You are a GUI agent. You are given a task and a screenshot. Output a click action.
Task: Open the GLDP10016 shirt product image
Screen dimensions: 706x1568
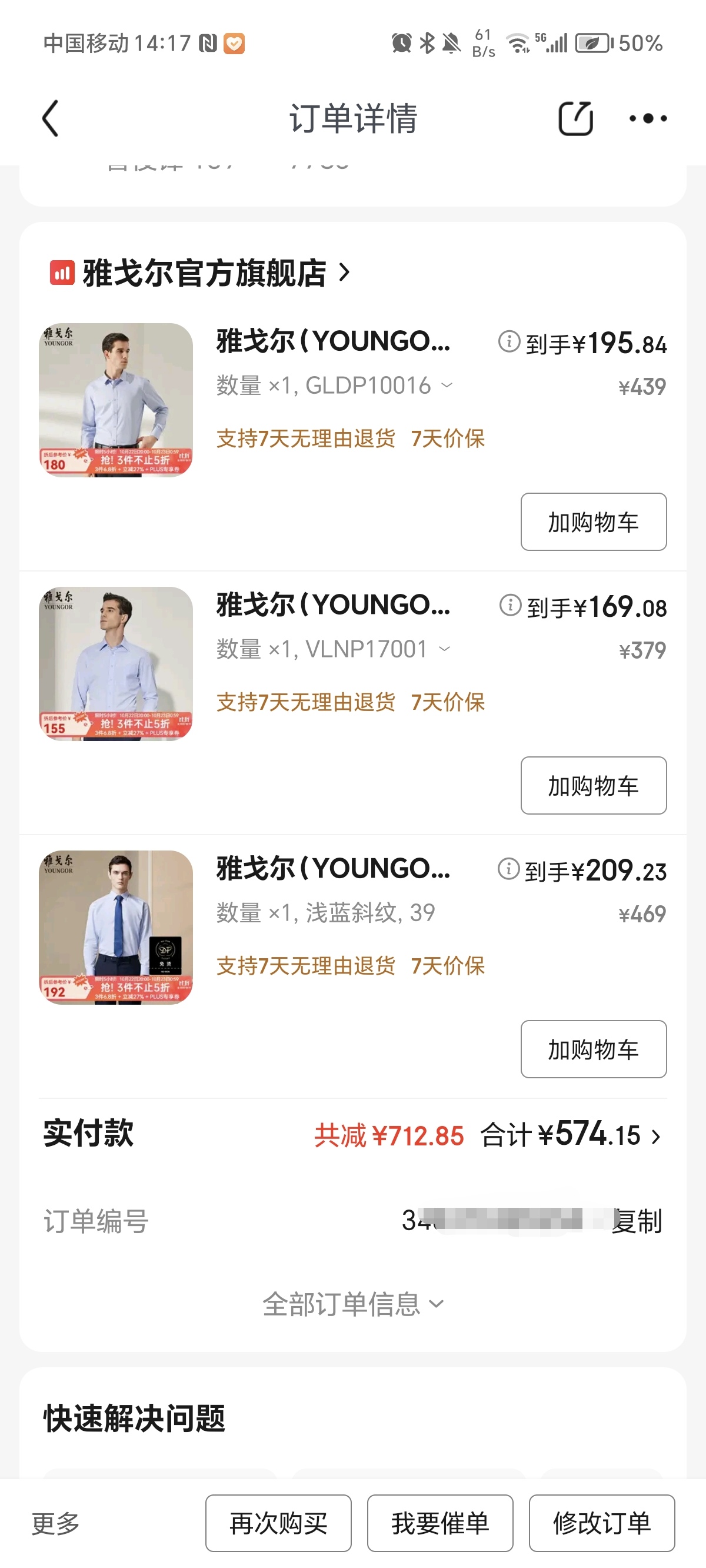116,400
